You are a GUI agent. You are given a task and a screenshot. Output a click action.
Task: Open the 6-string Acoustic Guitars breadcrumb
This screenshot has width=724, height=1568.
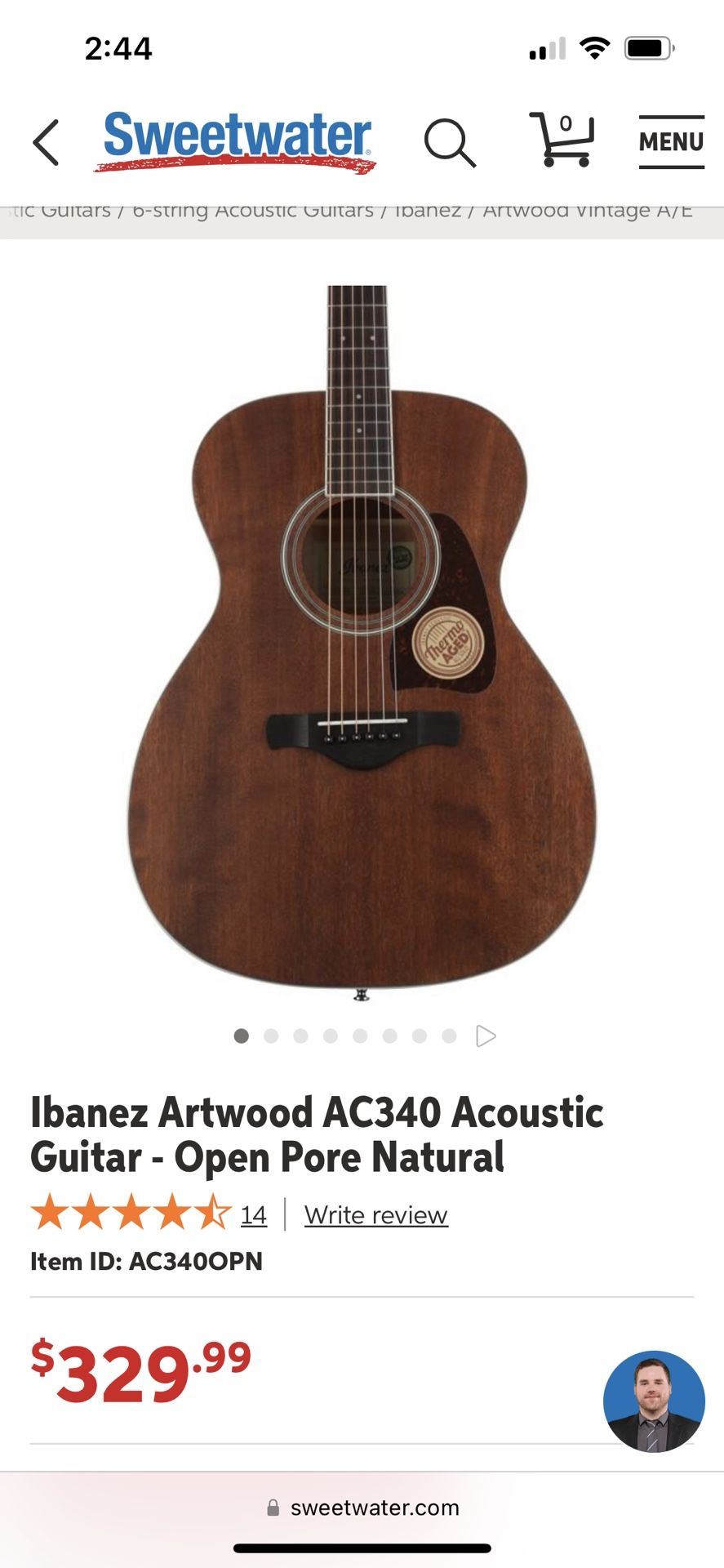(x=253, y=211)
